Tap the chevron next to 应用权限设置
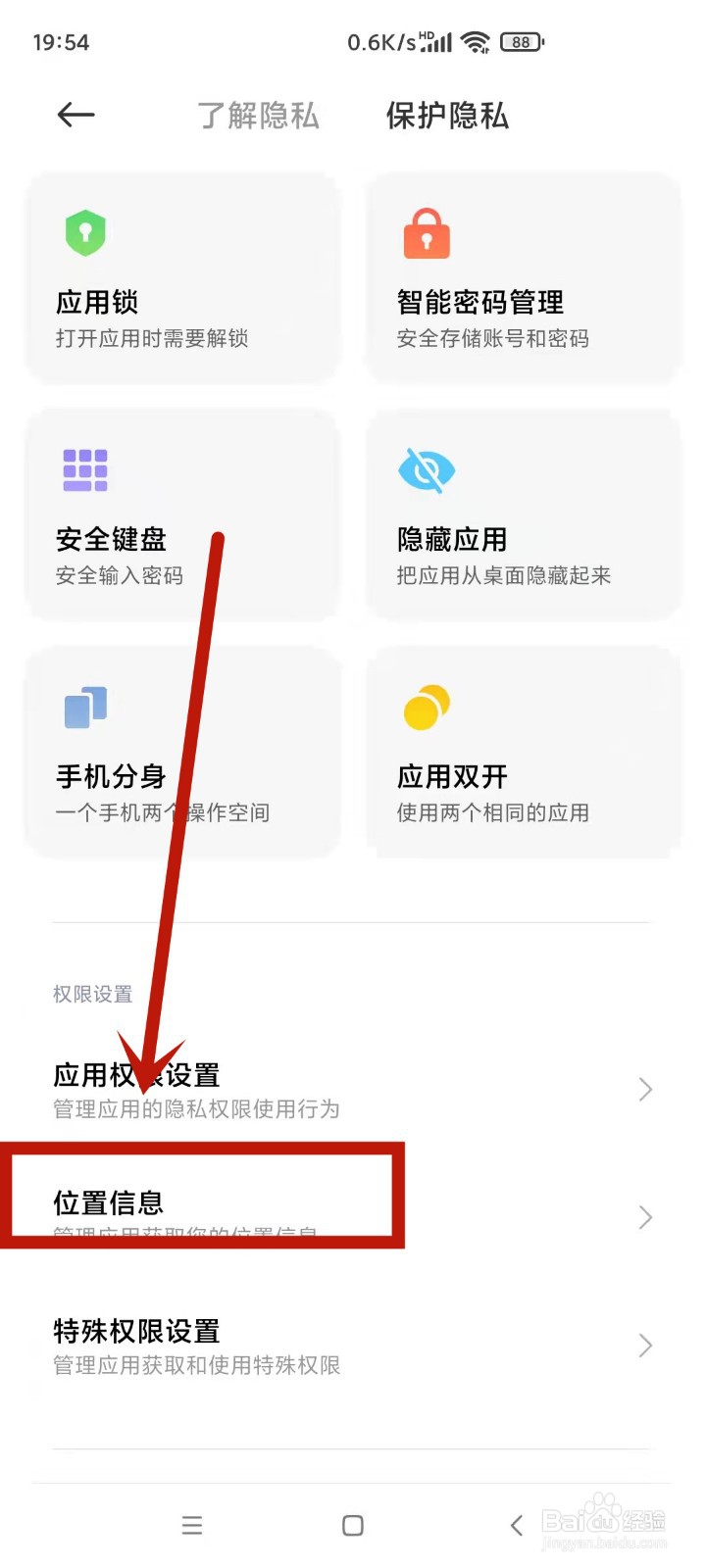This screenshot has height=1568, width=706. [644, 1089]
